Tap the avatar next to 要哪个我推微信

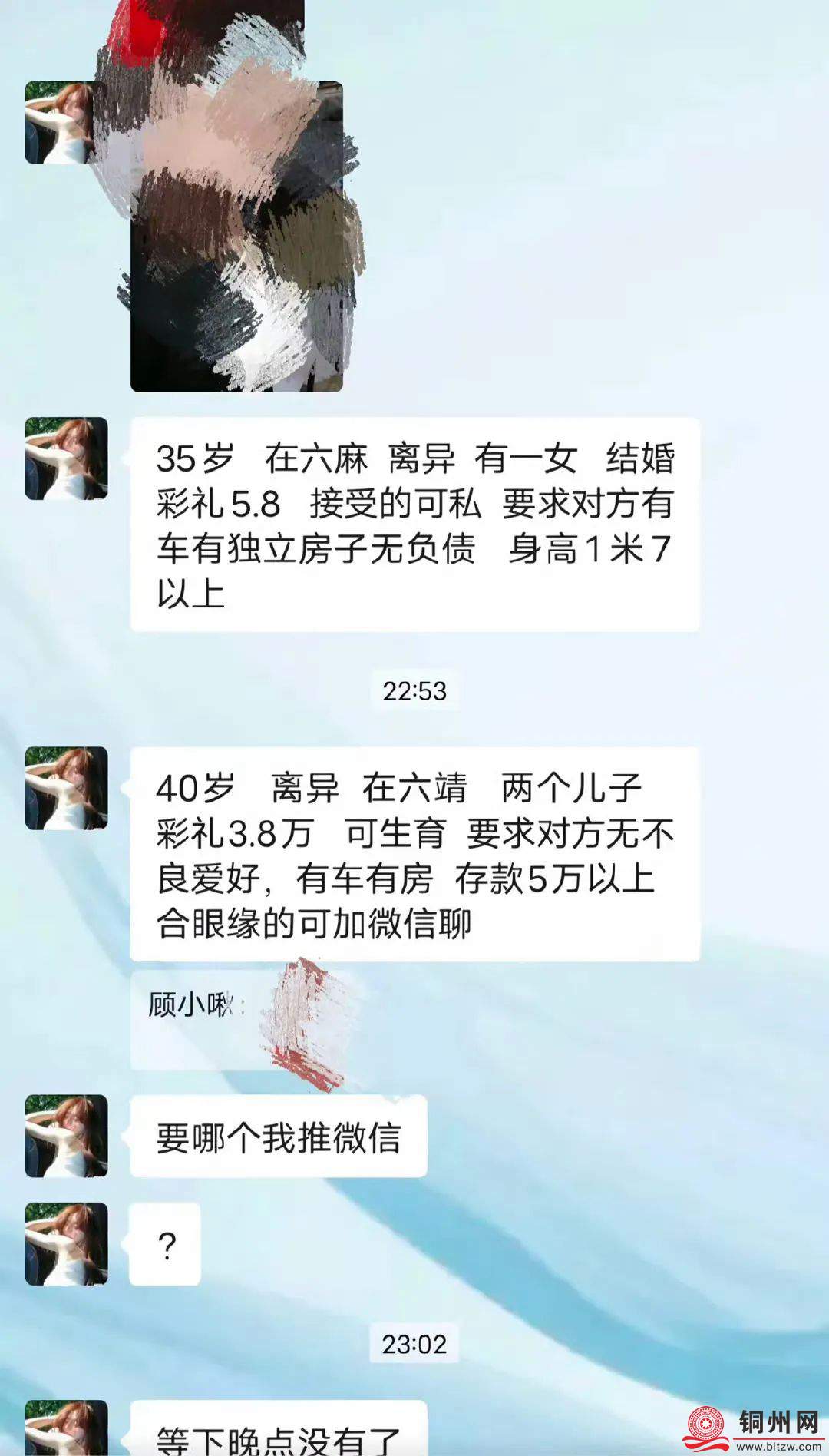pyautogui.click(x=66, y=1136)
